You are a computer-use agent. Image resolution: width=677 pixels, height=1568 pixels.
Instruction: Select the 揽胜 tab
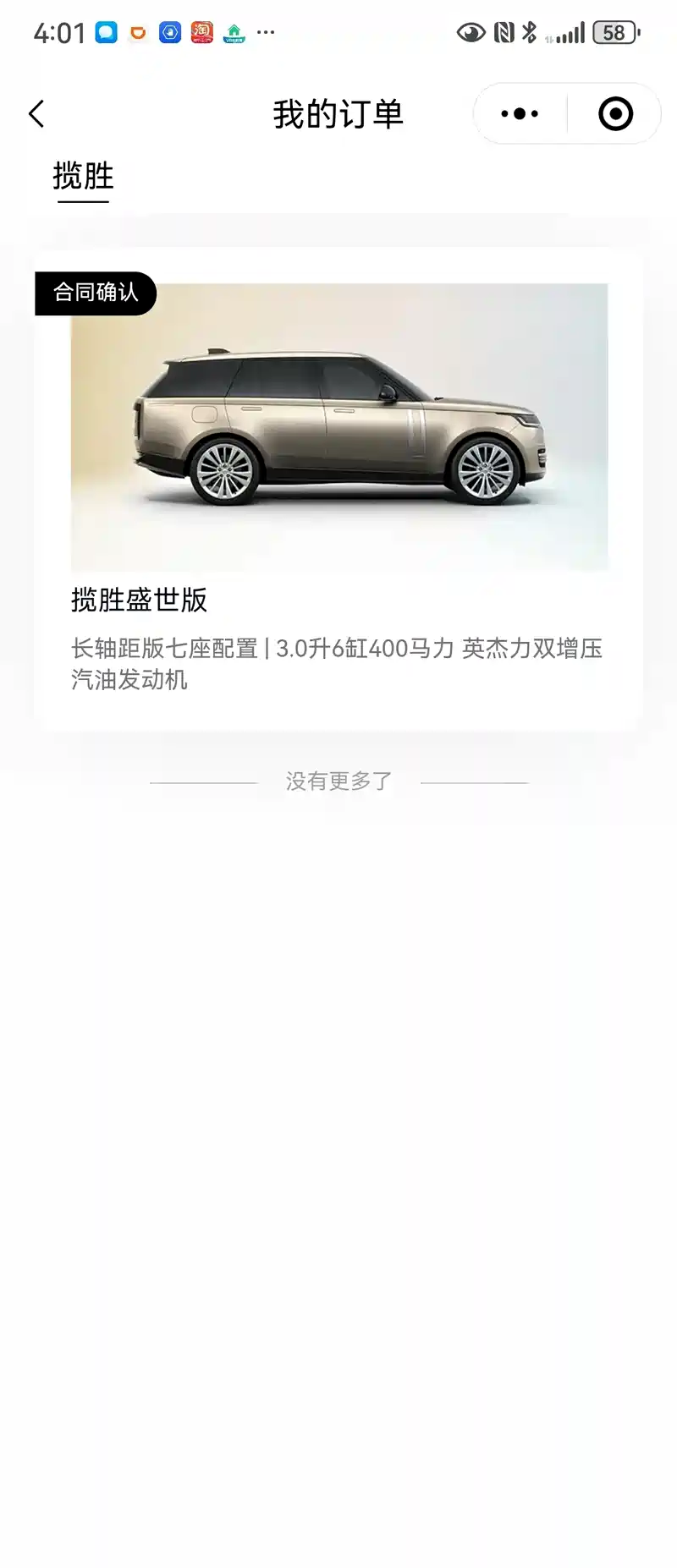pos(83,177)
